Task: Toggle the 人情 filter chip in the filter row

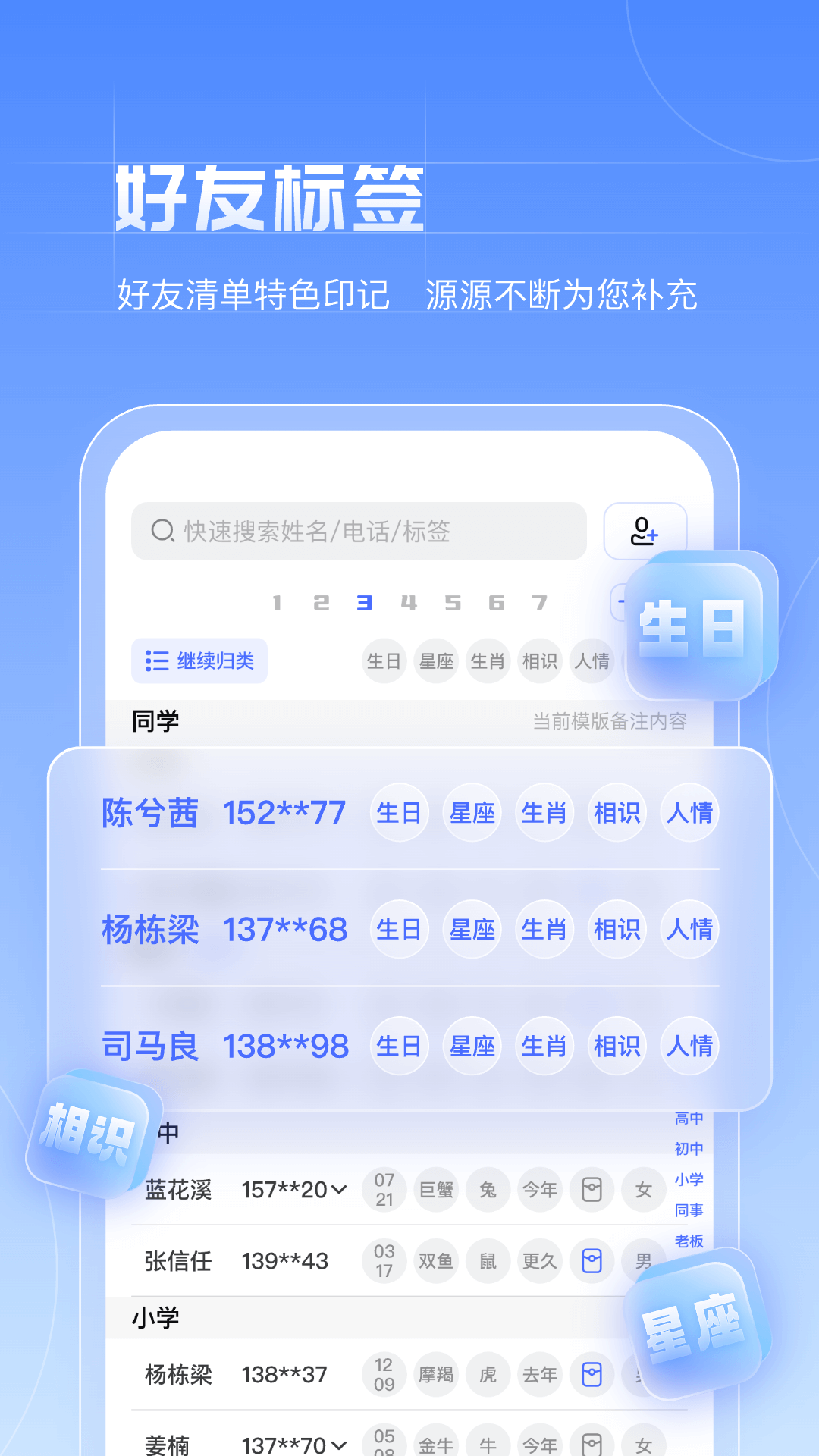Action: [x=592, y=661]
